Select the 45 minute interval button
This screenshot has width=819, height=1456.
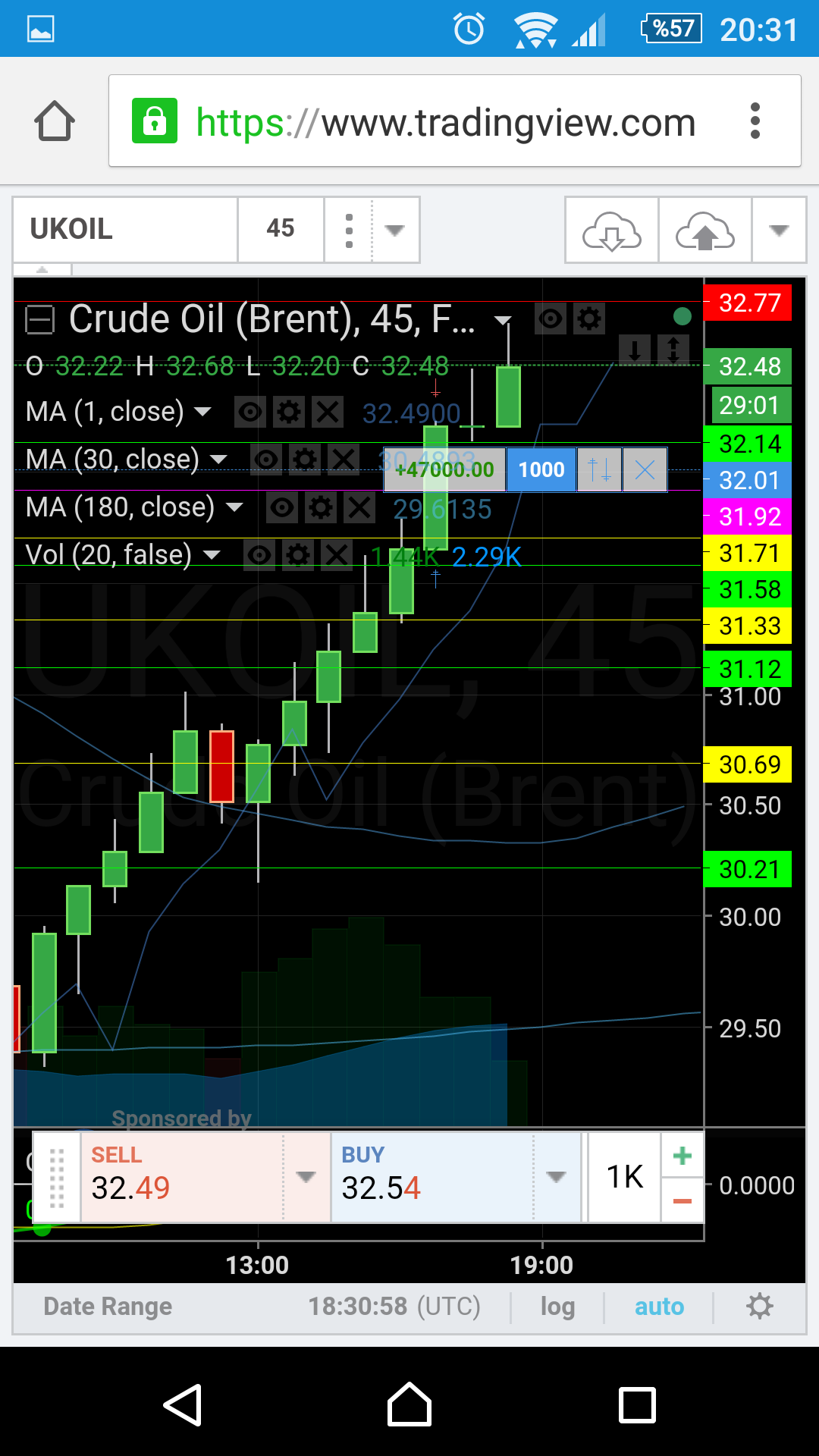[x=281, y=229]
